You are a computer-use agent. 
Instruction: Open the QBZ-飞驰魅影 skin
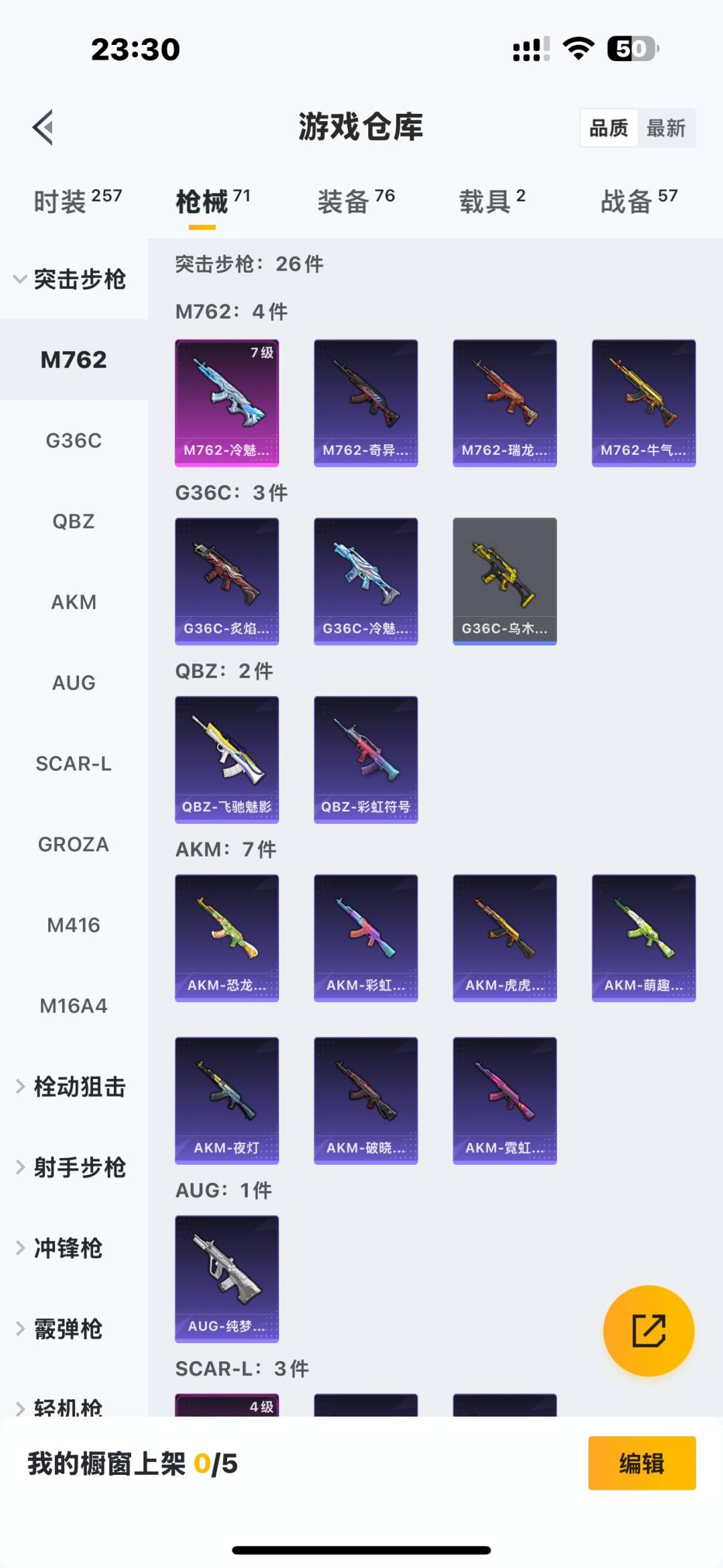point(227,758)
